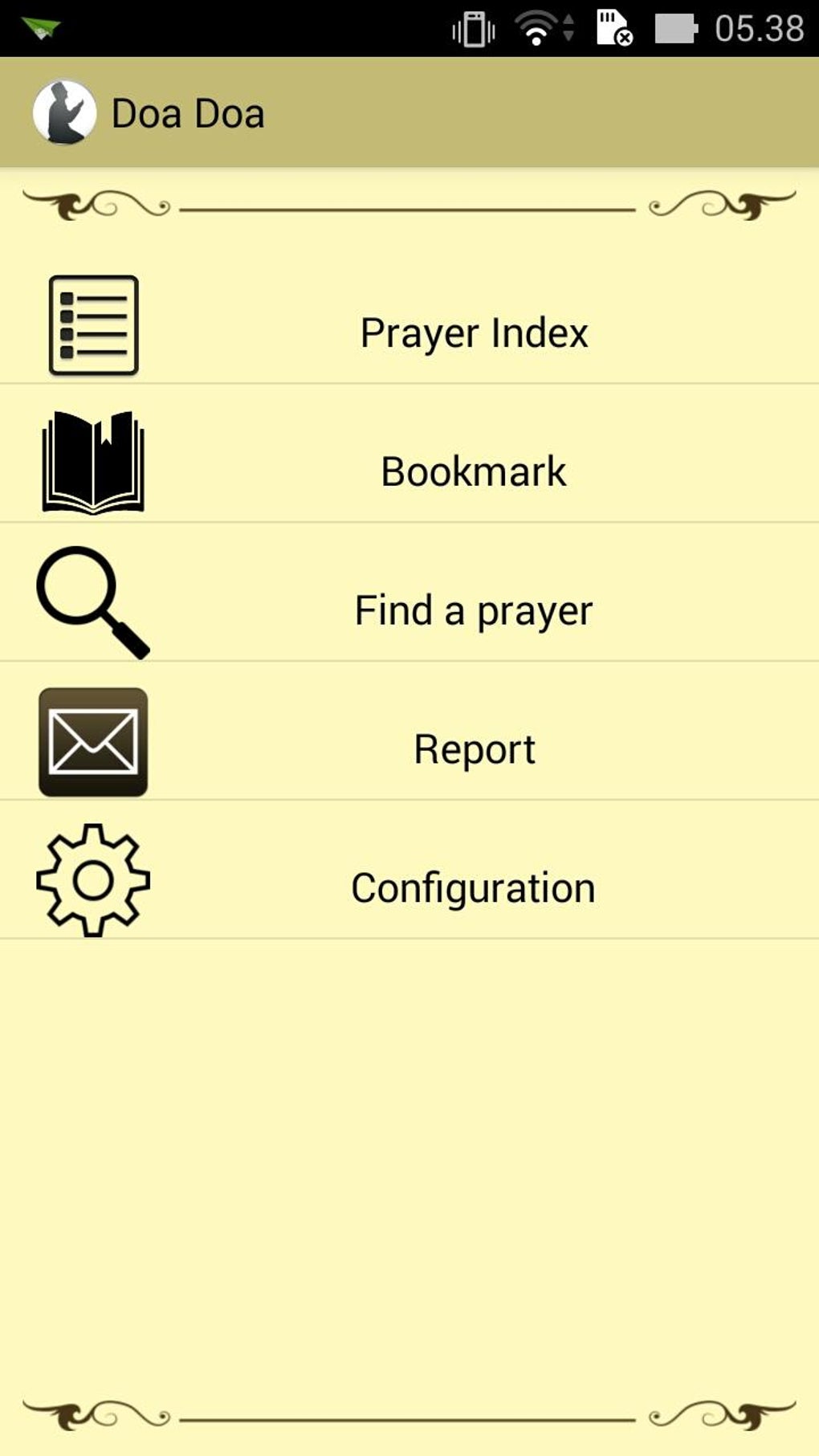
Task: Select the Prayer Index menu entry
Action: click(474, 331)
